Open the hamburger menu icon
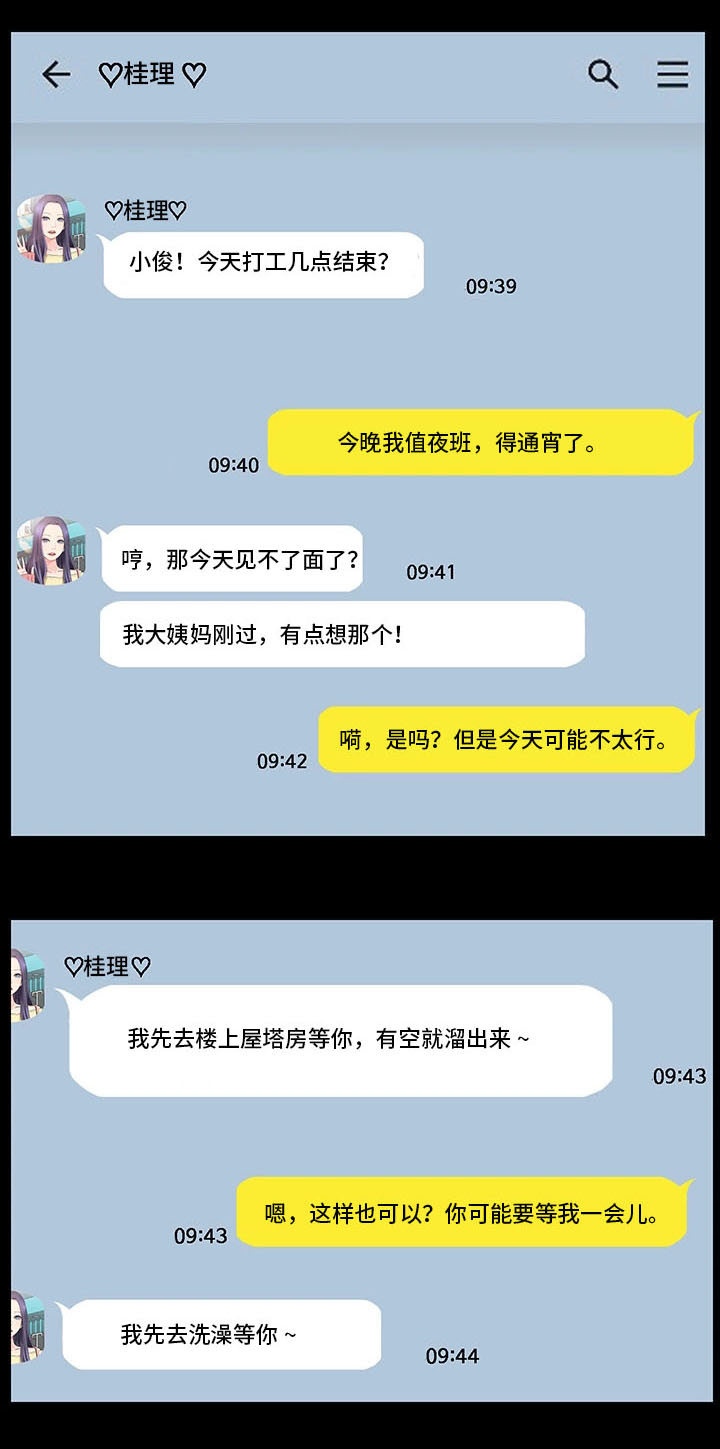Image resolution: width=720 pixels, height=1449 pixels. point(672,74)
